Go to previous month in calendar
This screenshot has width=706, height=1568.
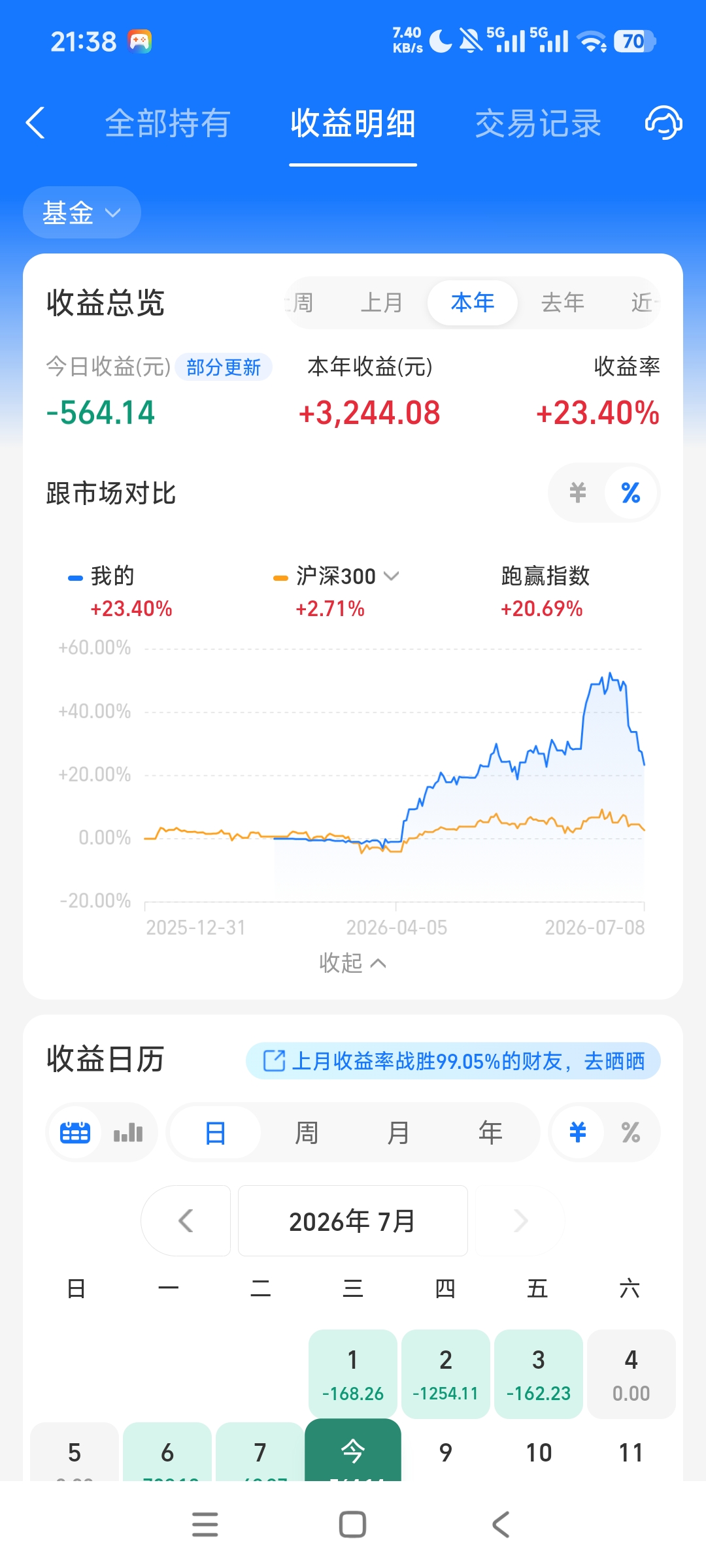[186, 1220]
